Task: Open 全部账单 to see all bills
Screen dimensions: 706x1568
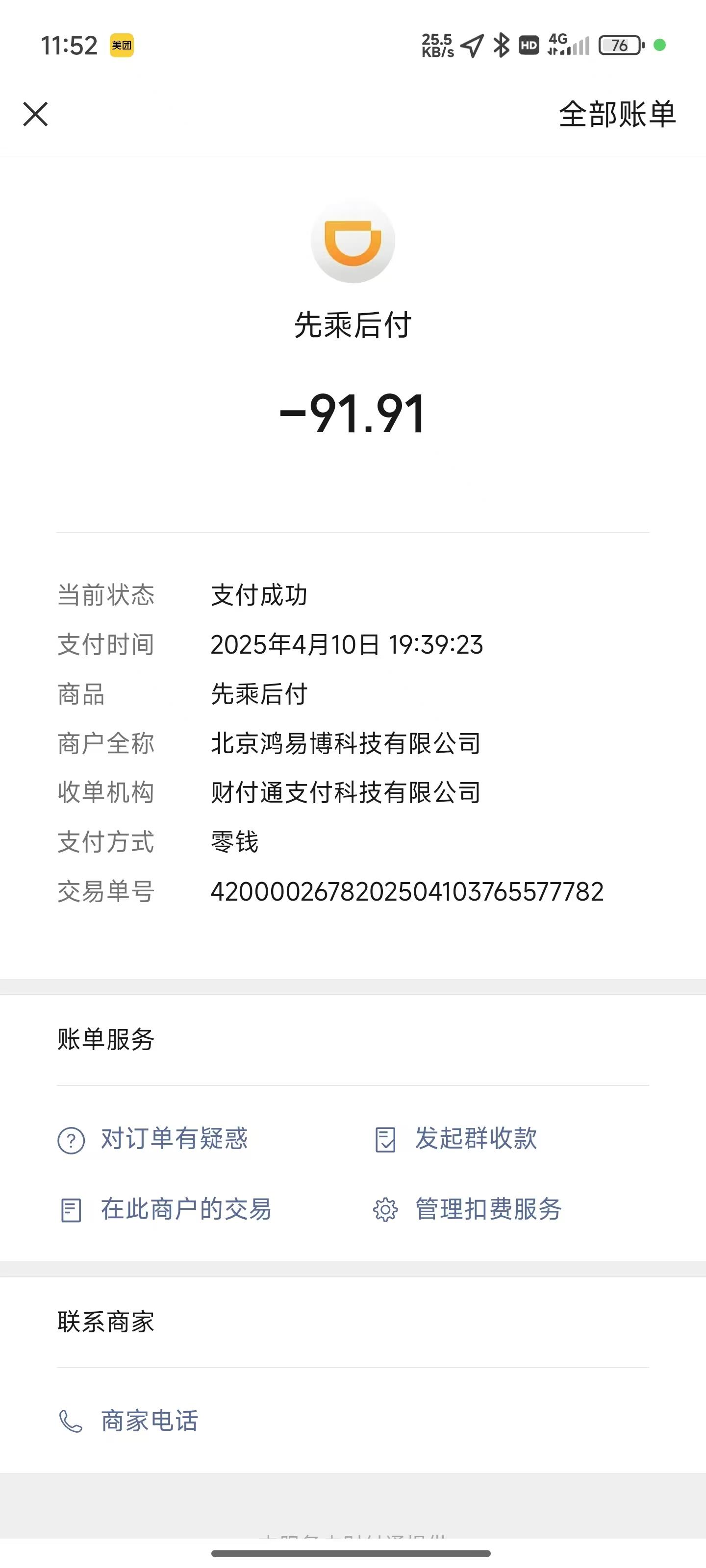Action: pos(617,114)
